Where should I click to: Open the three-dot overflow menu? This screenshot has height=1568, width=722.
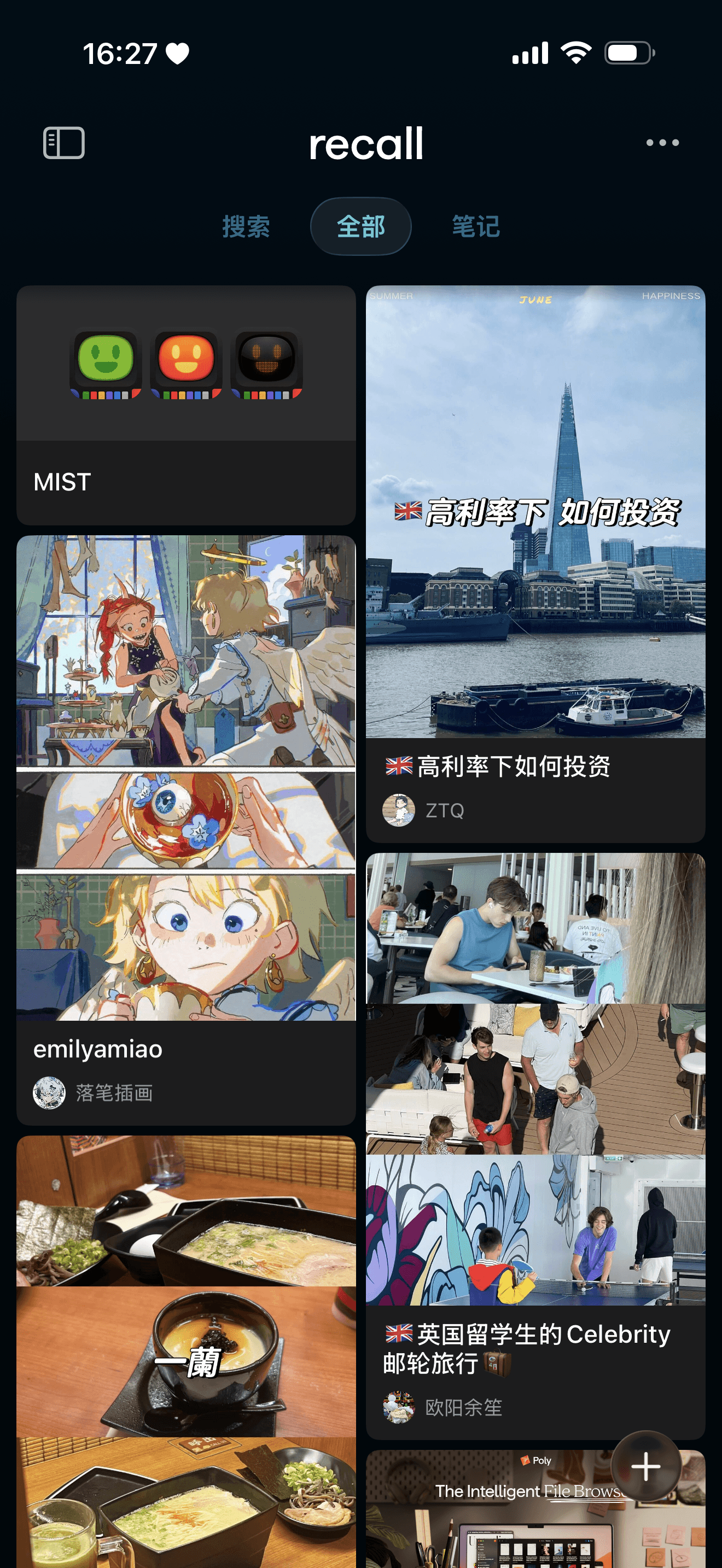coord(662,143)
